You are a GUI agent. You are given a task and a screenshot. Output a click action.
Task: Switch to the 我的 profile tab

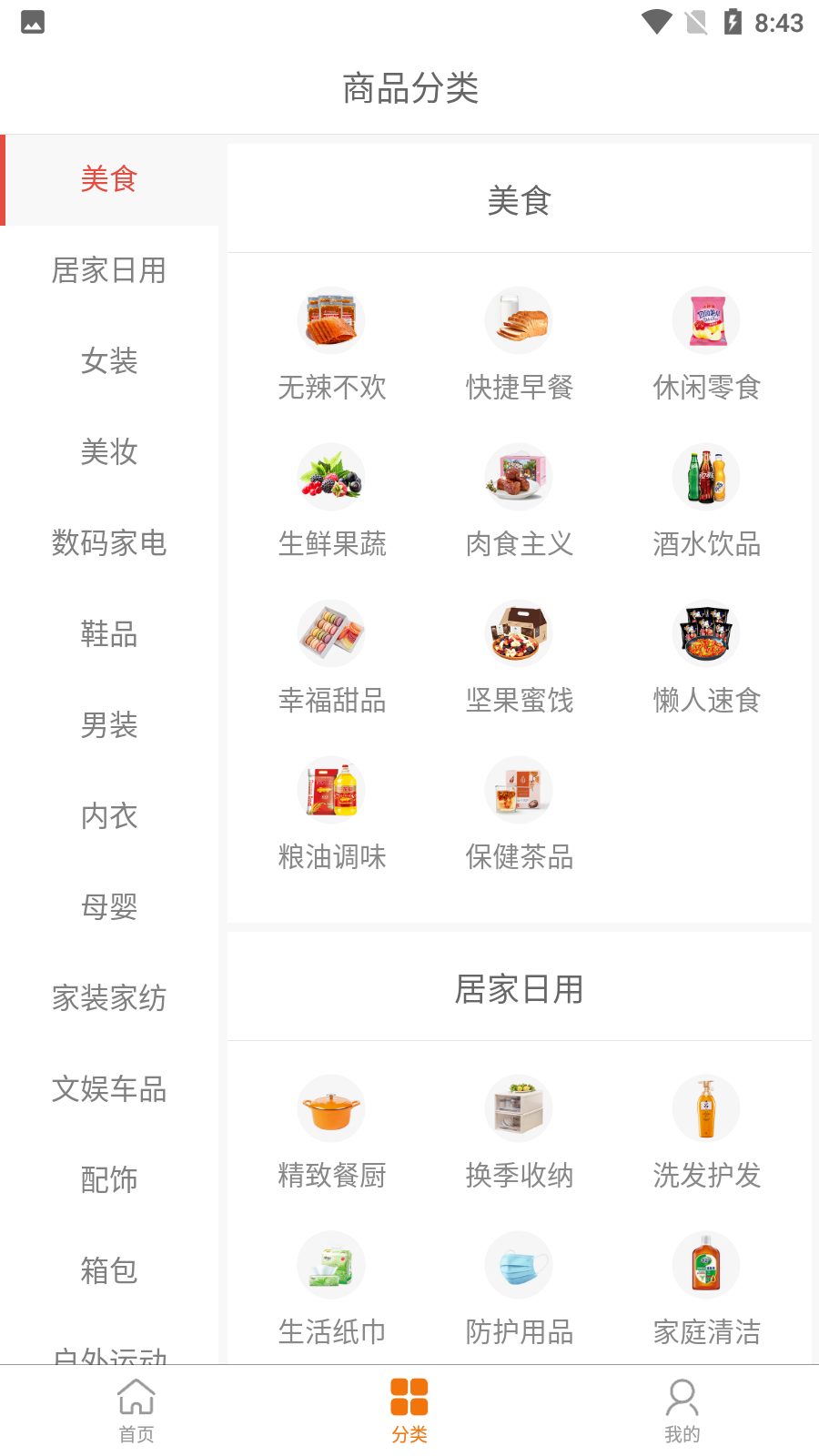(682, 1406)
